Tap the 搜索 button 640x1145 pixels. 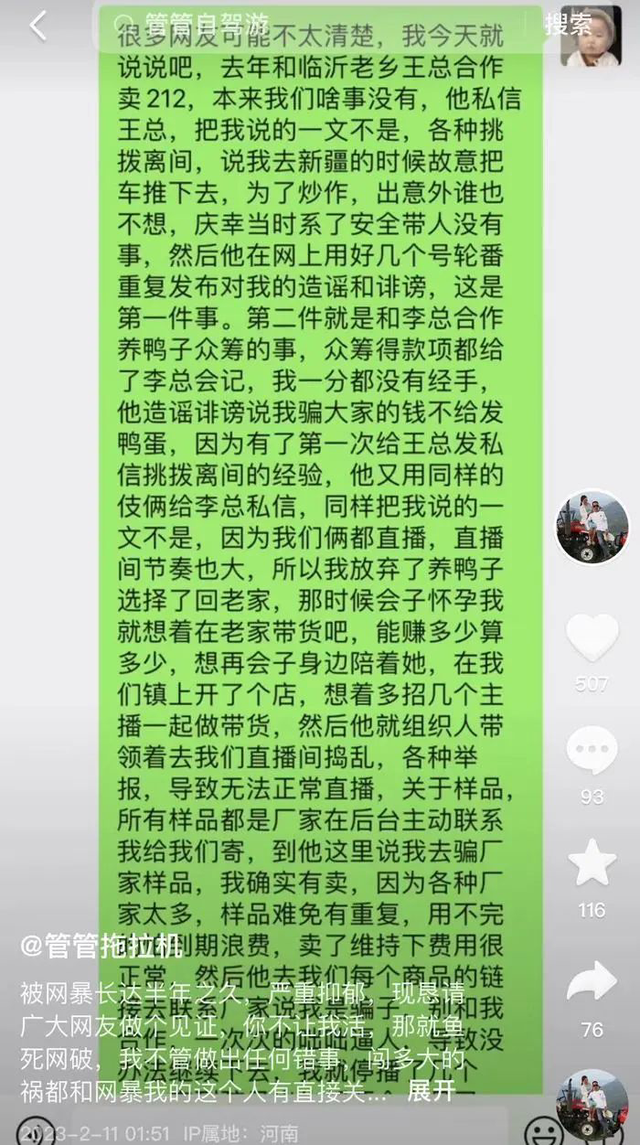[568, 24]
